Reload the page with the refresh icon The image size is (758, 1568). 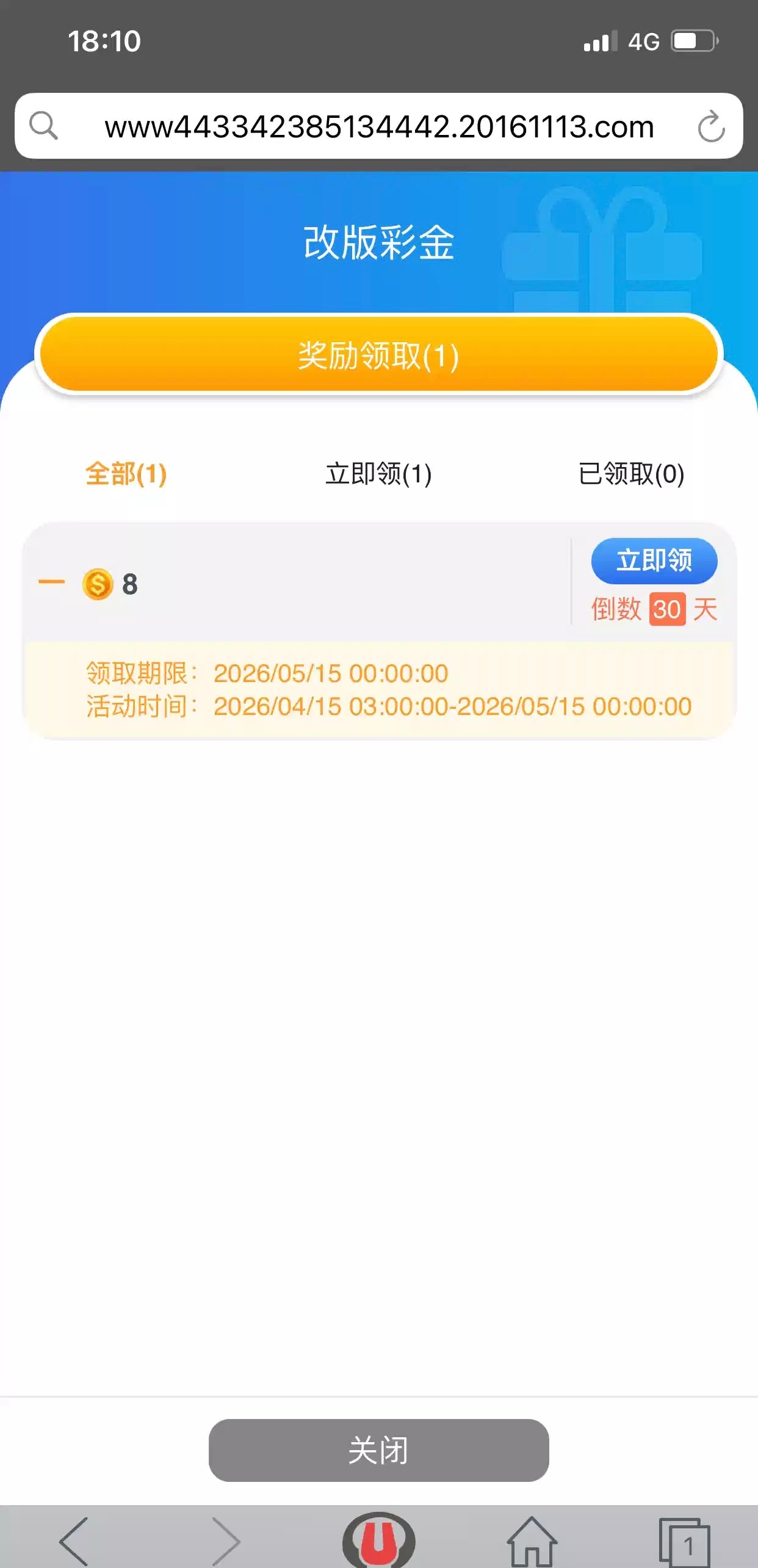[x=711, y=127]
